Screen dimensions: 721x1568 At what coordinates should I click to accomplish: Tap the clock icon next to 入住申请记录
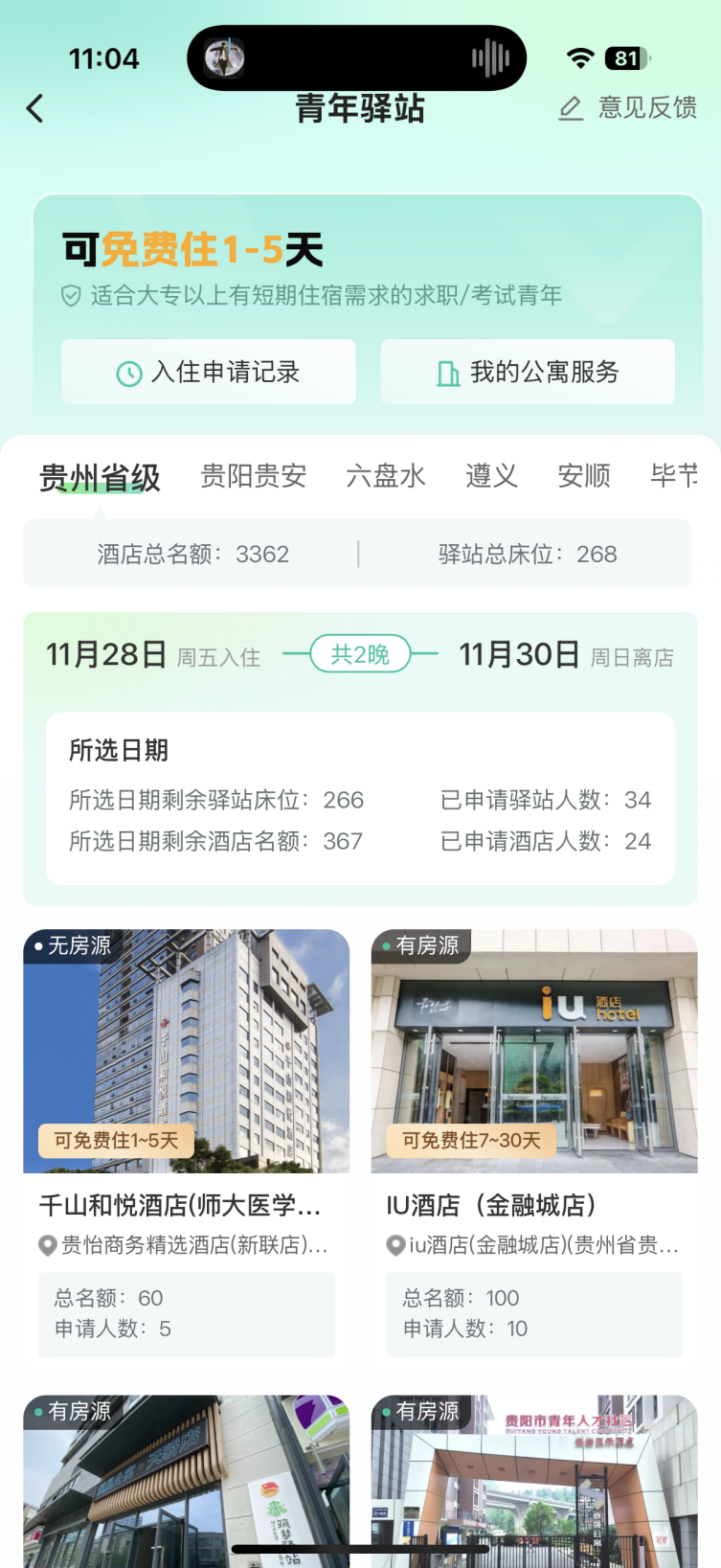[x=132, y=372]
